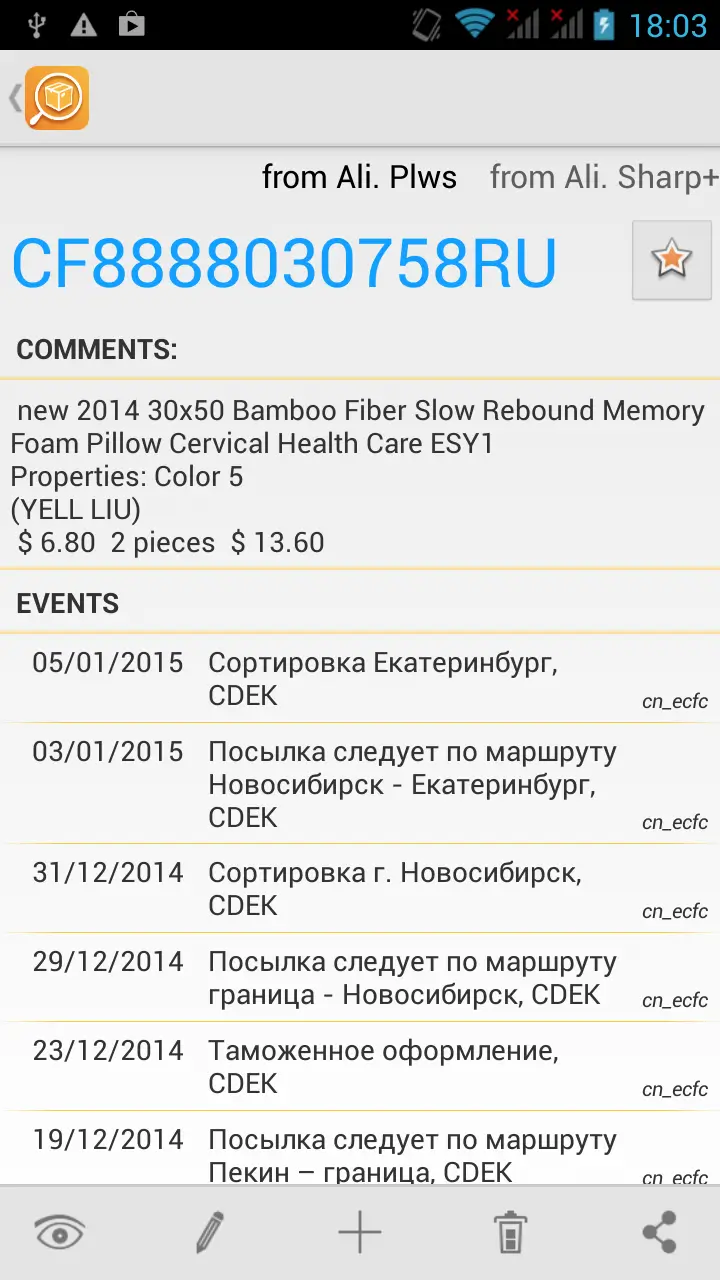This screenshot has height=1280, width=720.
Task: Tap the plus icon to add a tracking
Action: point(359,1232)
